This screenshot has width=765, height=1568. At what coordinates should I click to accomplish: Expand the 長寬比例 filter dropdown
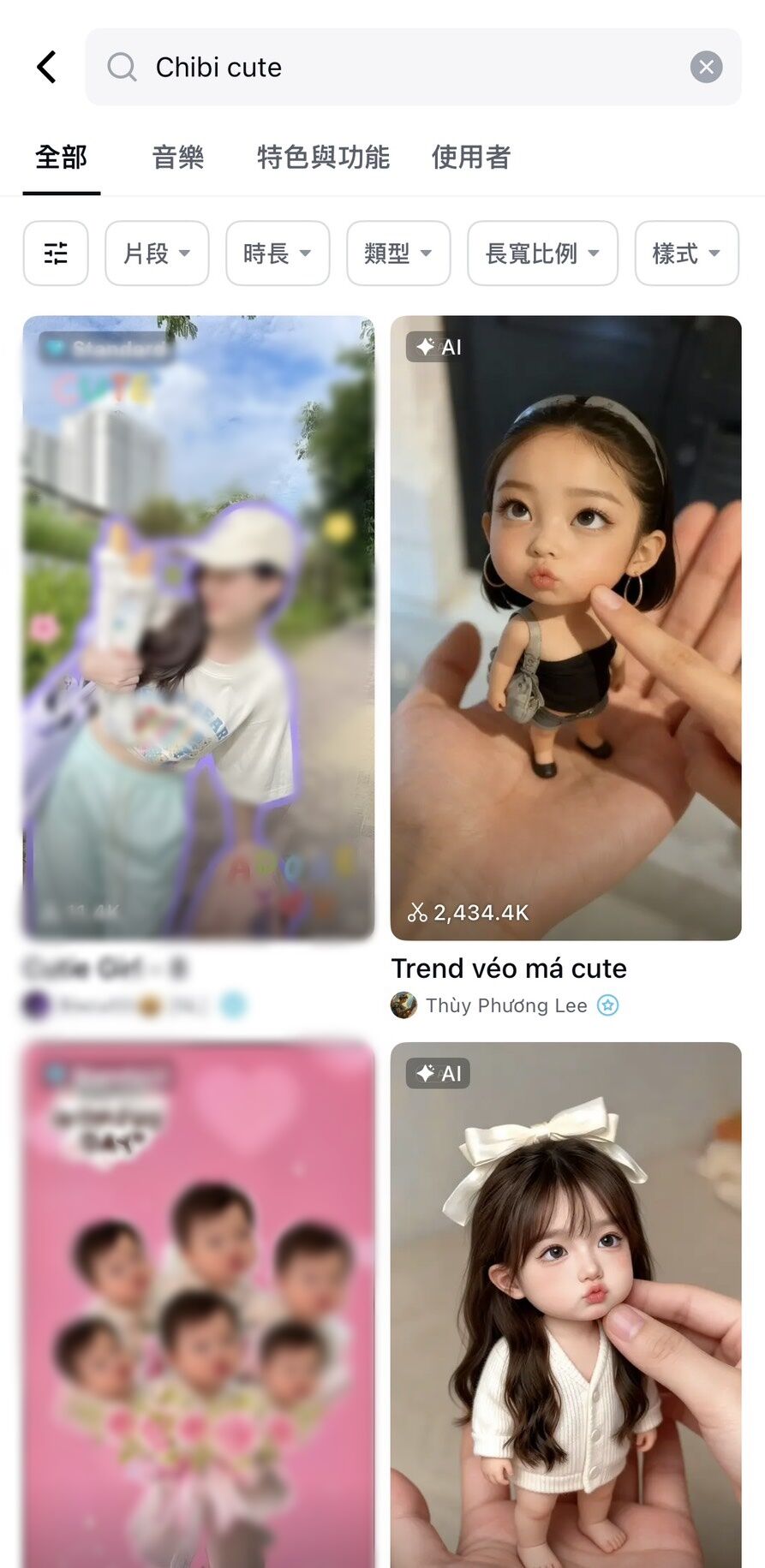click(542, 253)
